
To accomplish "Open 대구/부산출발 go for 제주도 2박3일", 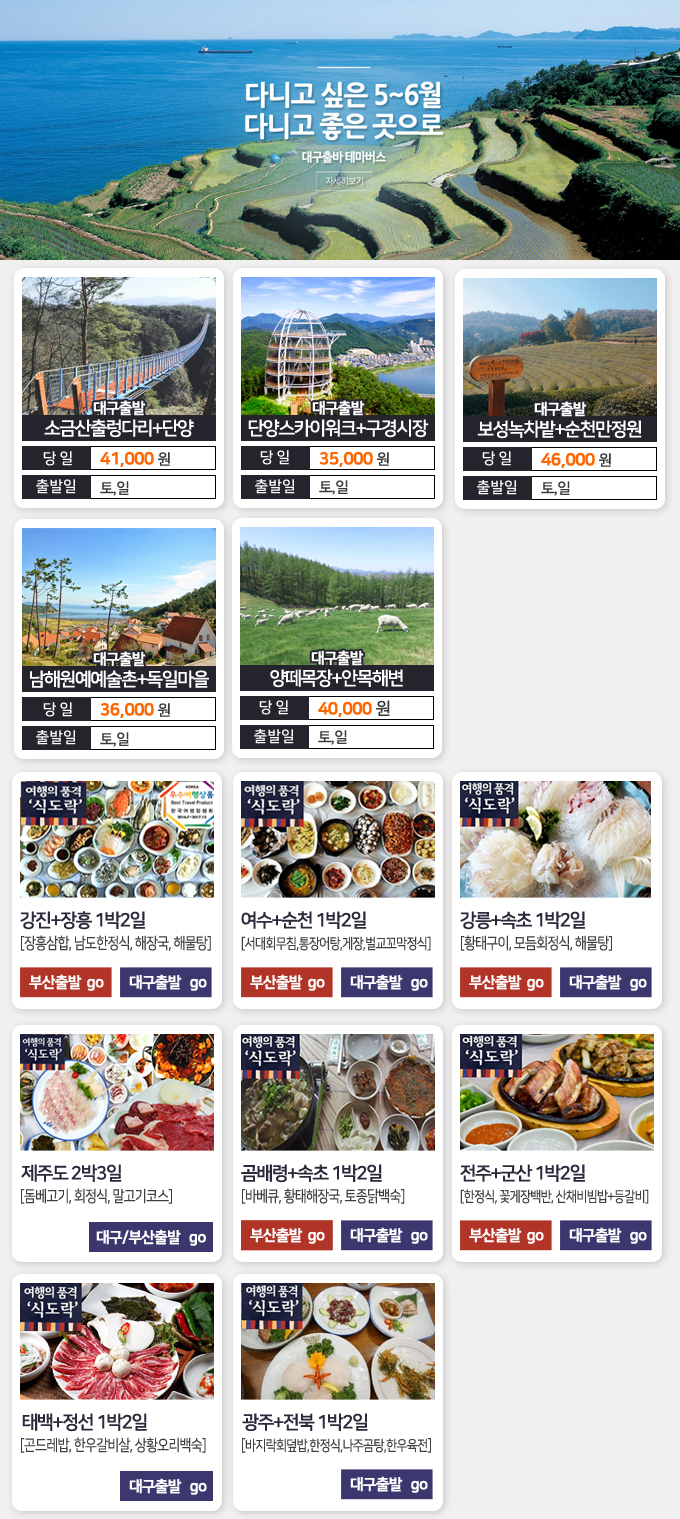I will pos(151,1236).
